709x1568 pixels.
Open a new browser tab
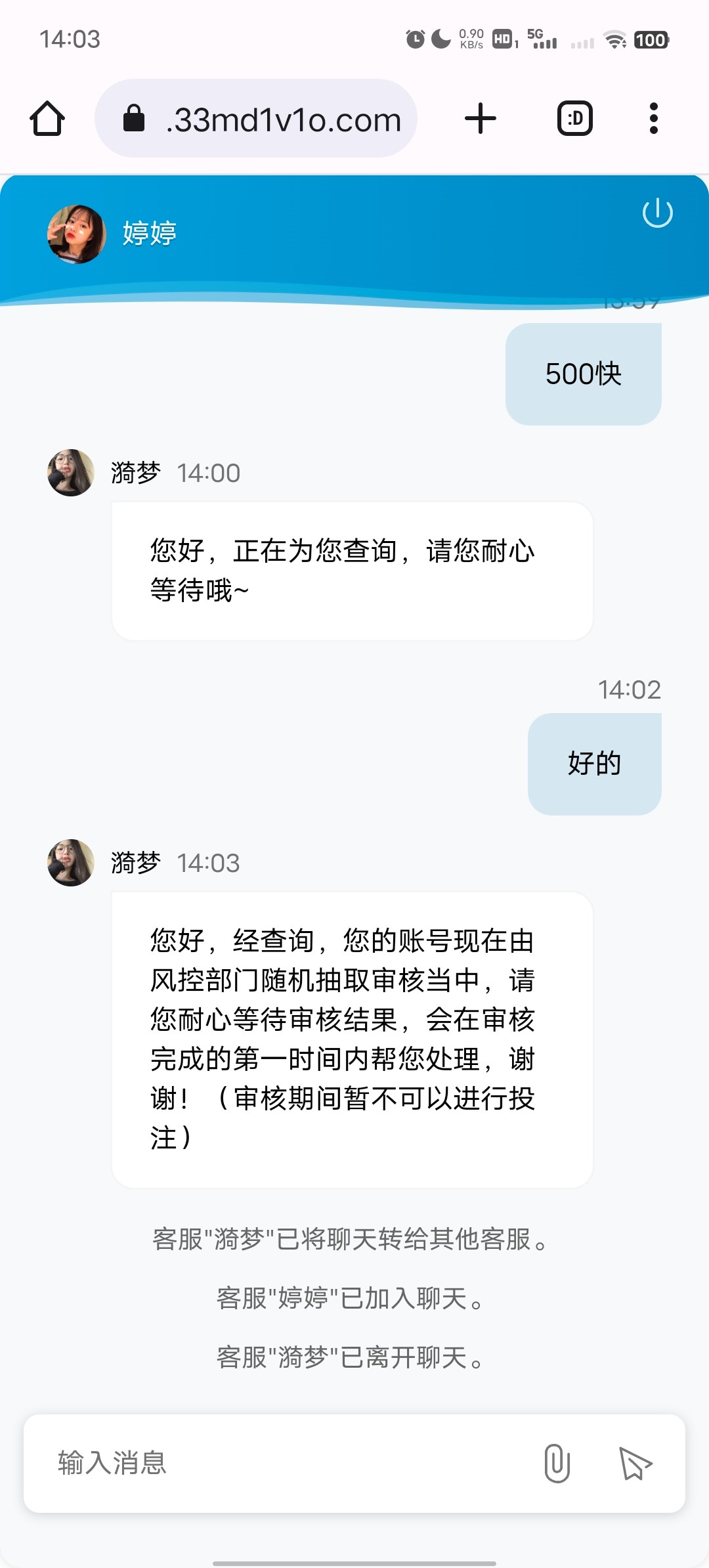(x=481, y=119)
